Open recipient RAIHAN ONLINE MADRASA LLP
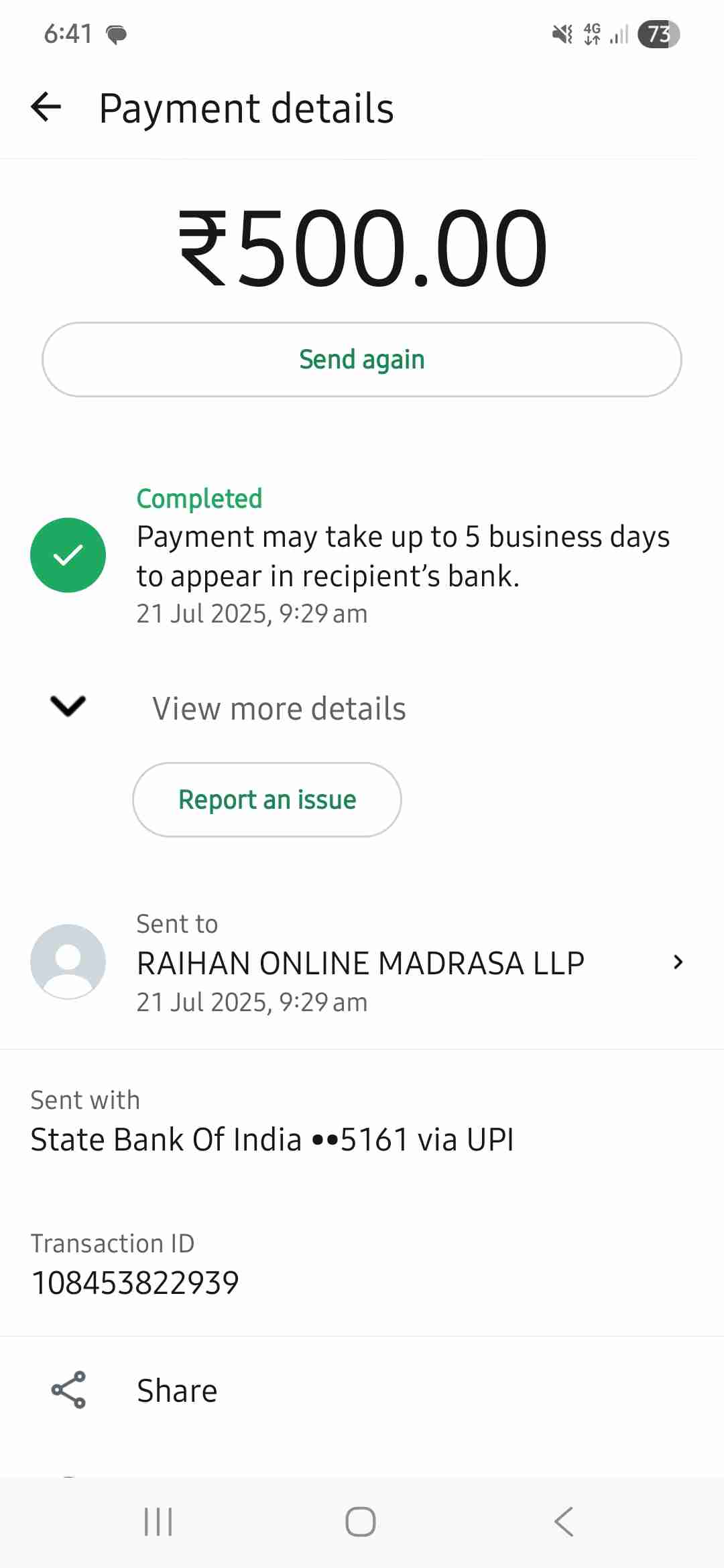The image size is (724, 1568). click(x=361, y=963)
